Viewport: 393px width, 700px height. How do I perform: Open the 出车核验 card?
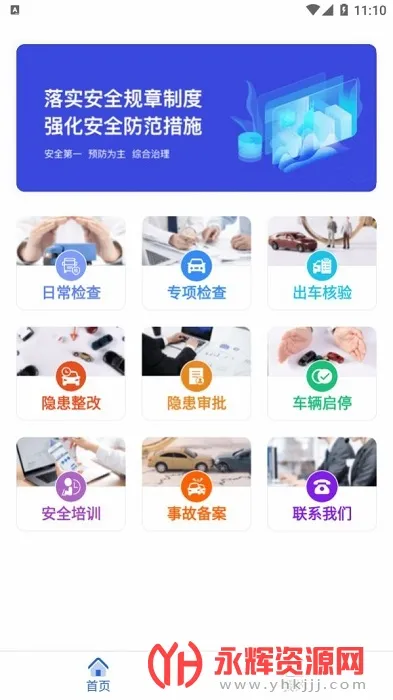322,263
